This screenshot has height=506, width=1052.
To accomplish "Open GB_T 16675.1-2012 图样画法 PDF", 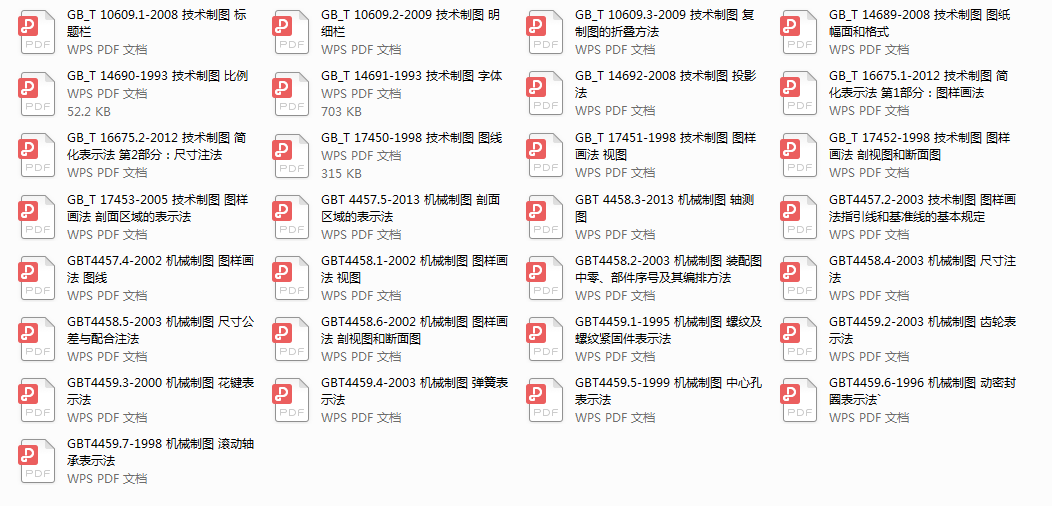I will [799, 94].
